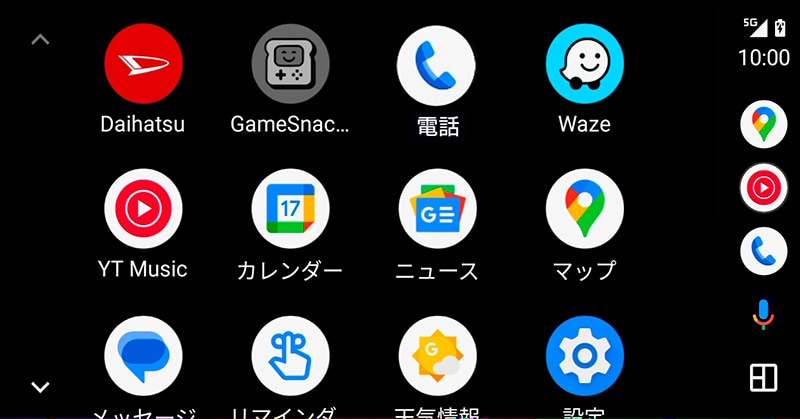Screen dimensions: 800x419
Task: Tap the down chevron to page down
Action: (40, 386)
